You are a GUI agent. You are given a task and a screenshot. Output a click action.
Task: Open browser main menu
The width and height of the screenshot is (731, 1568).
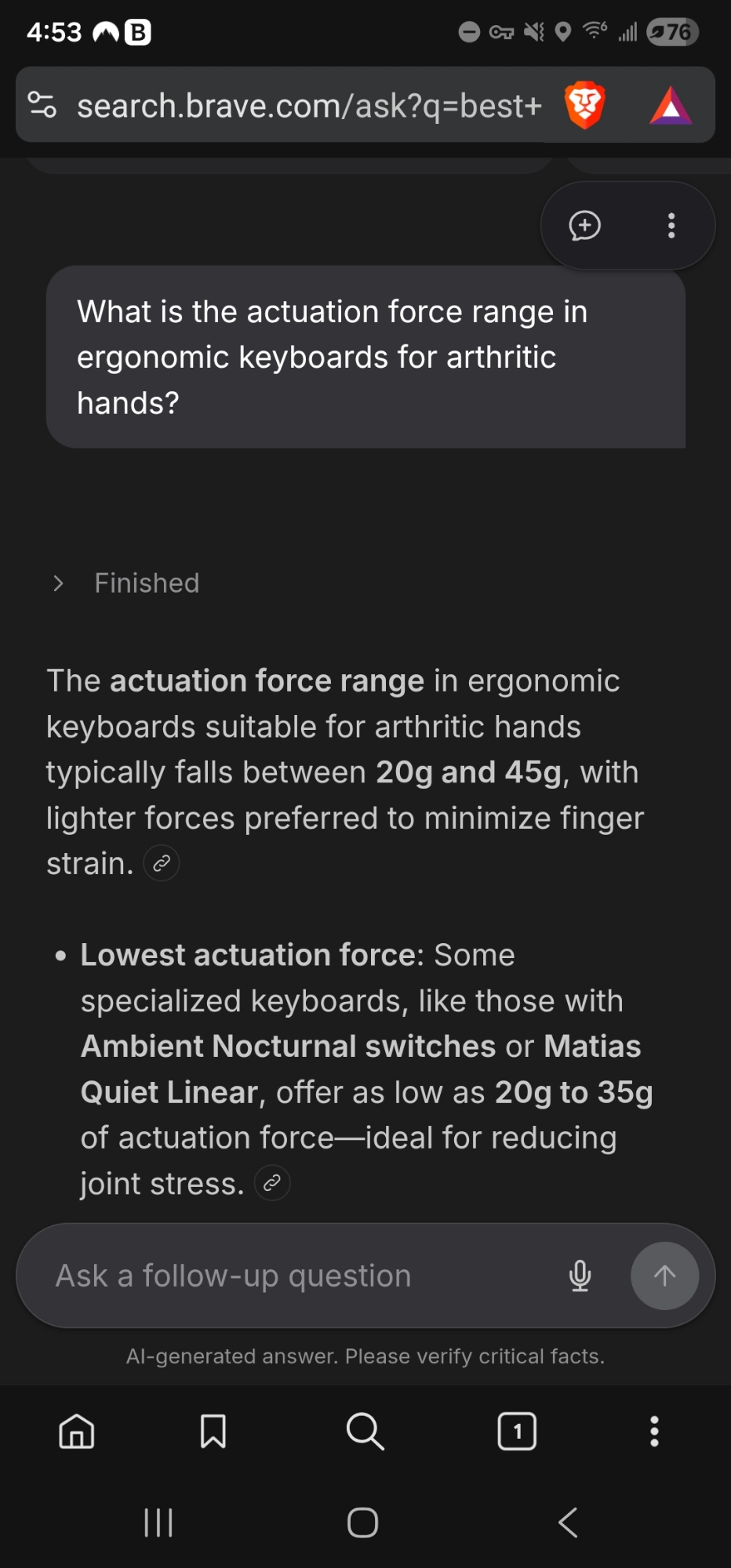[x=654, y=1431]
